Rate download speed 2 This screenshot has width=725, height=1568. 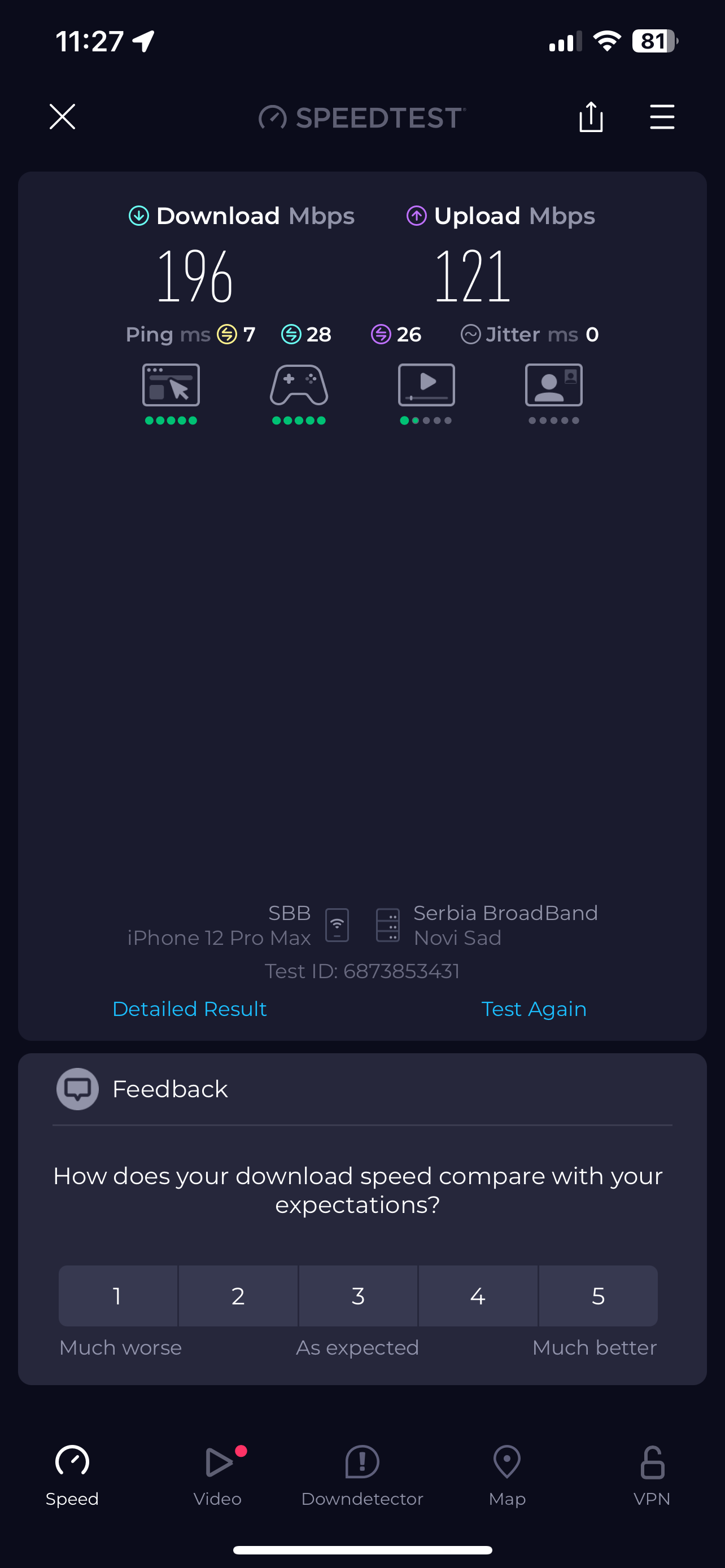coord(238,1296)
